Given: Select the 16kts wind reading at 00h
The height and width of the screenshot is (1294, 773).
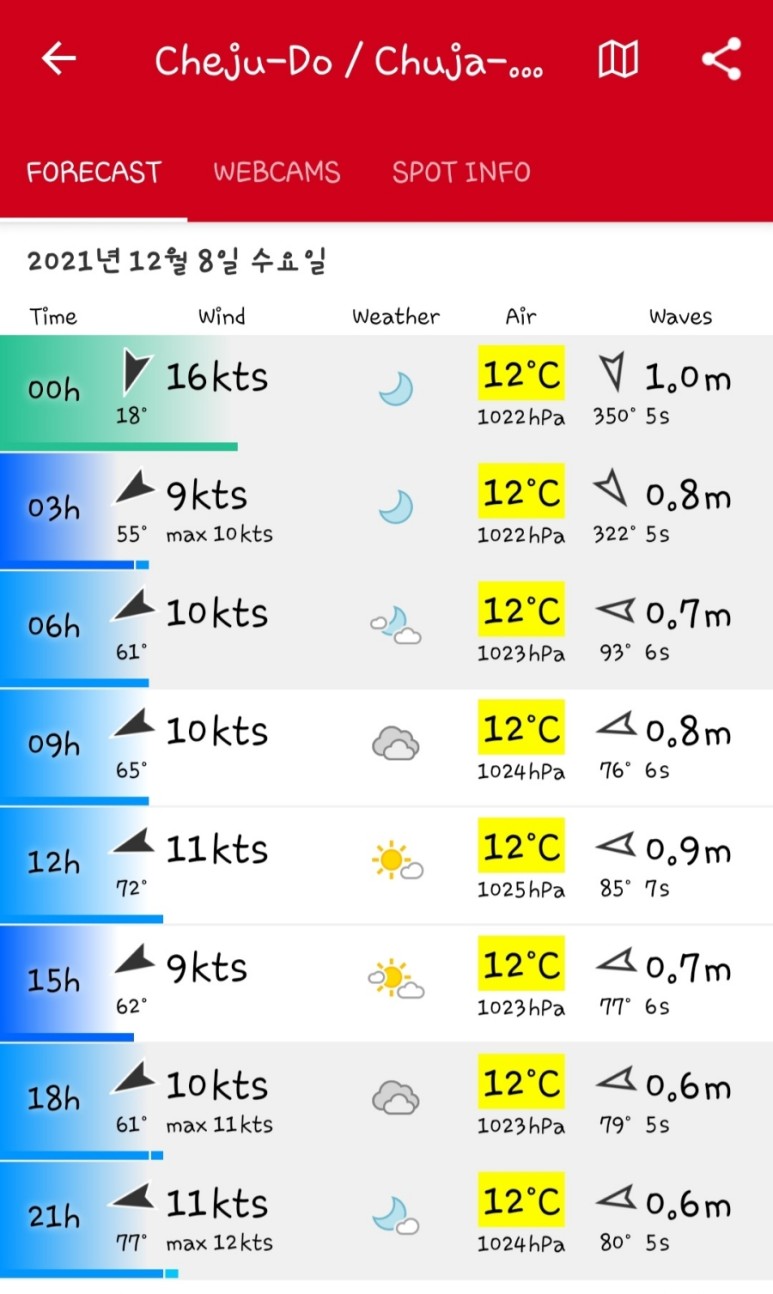Looking at the screenshot, I should coord(215,377).
